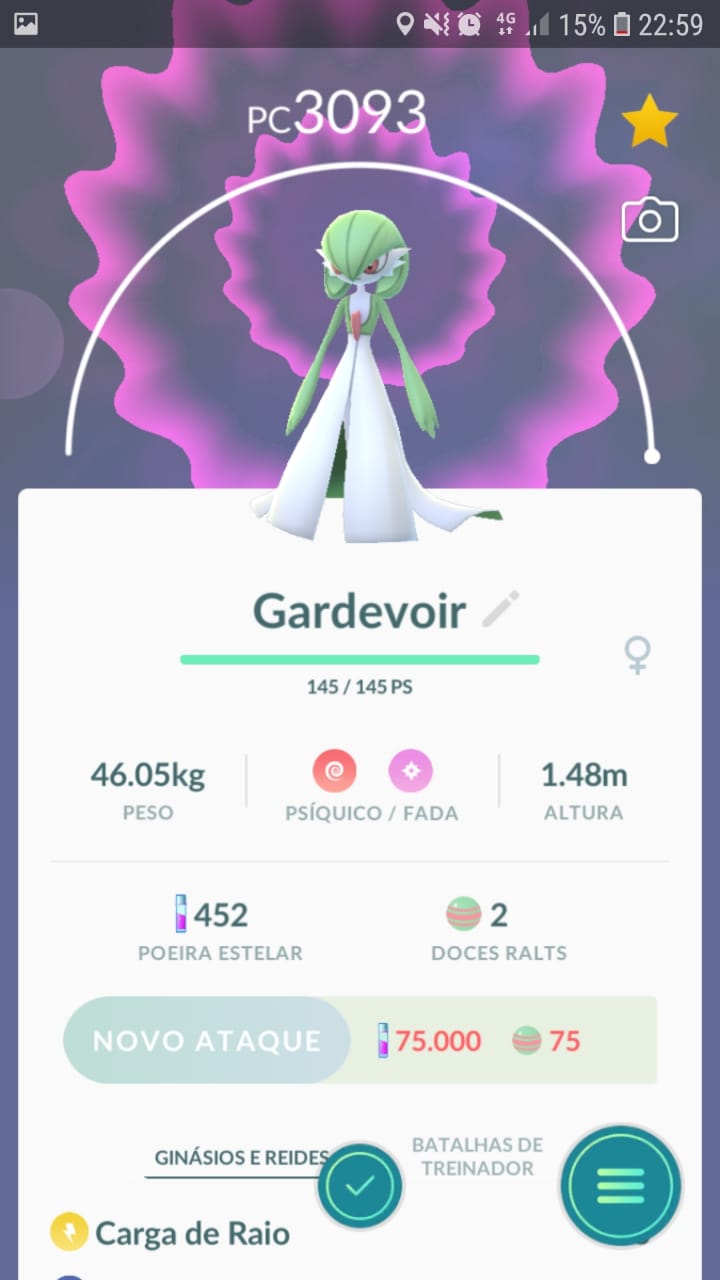The height and width of the screenshot is (1280, 720).
Task: Open the AR camera photo mode
Action: (x=650, y=221)
